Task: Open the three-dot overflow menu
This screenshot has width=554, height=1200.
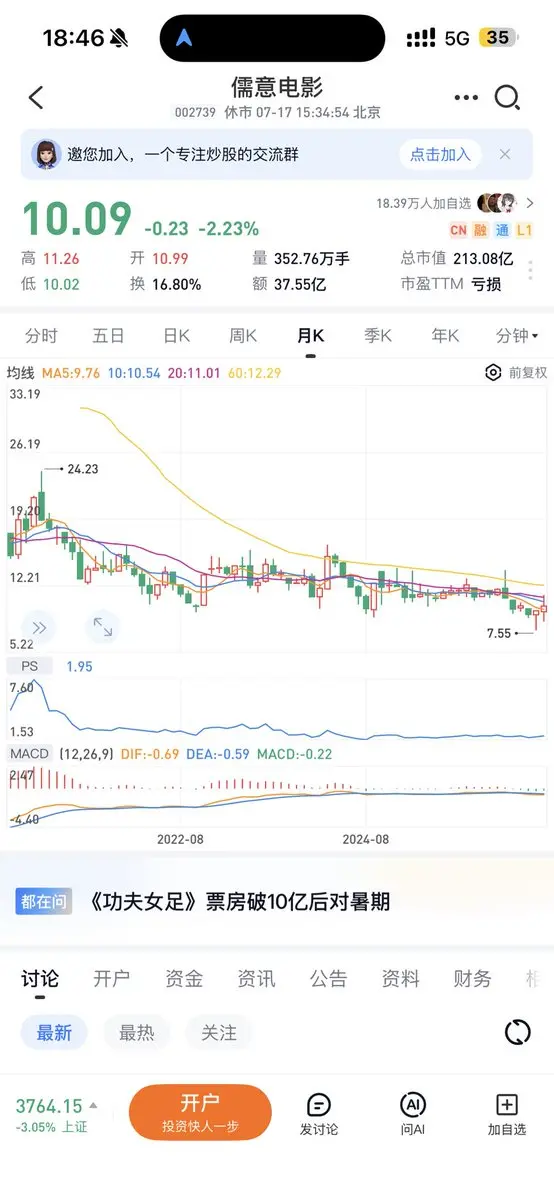Action: [466, 98]
